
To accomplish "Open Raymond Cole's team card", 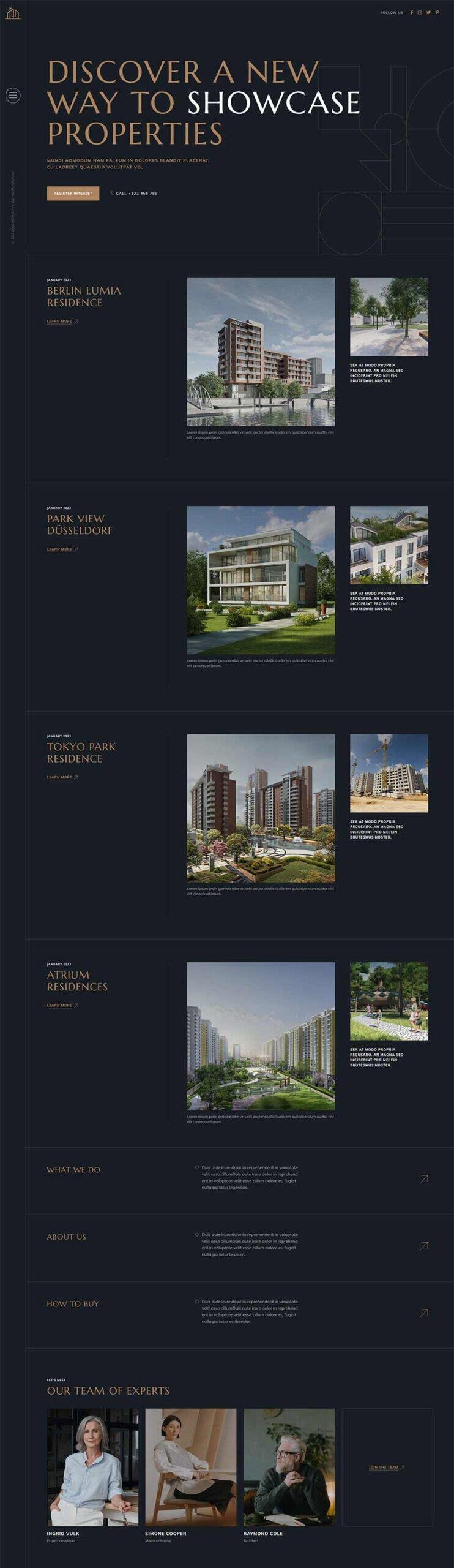I will (x=289, y=1467).
